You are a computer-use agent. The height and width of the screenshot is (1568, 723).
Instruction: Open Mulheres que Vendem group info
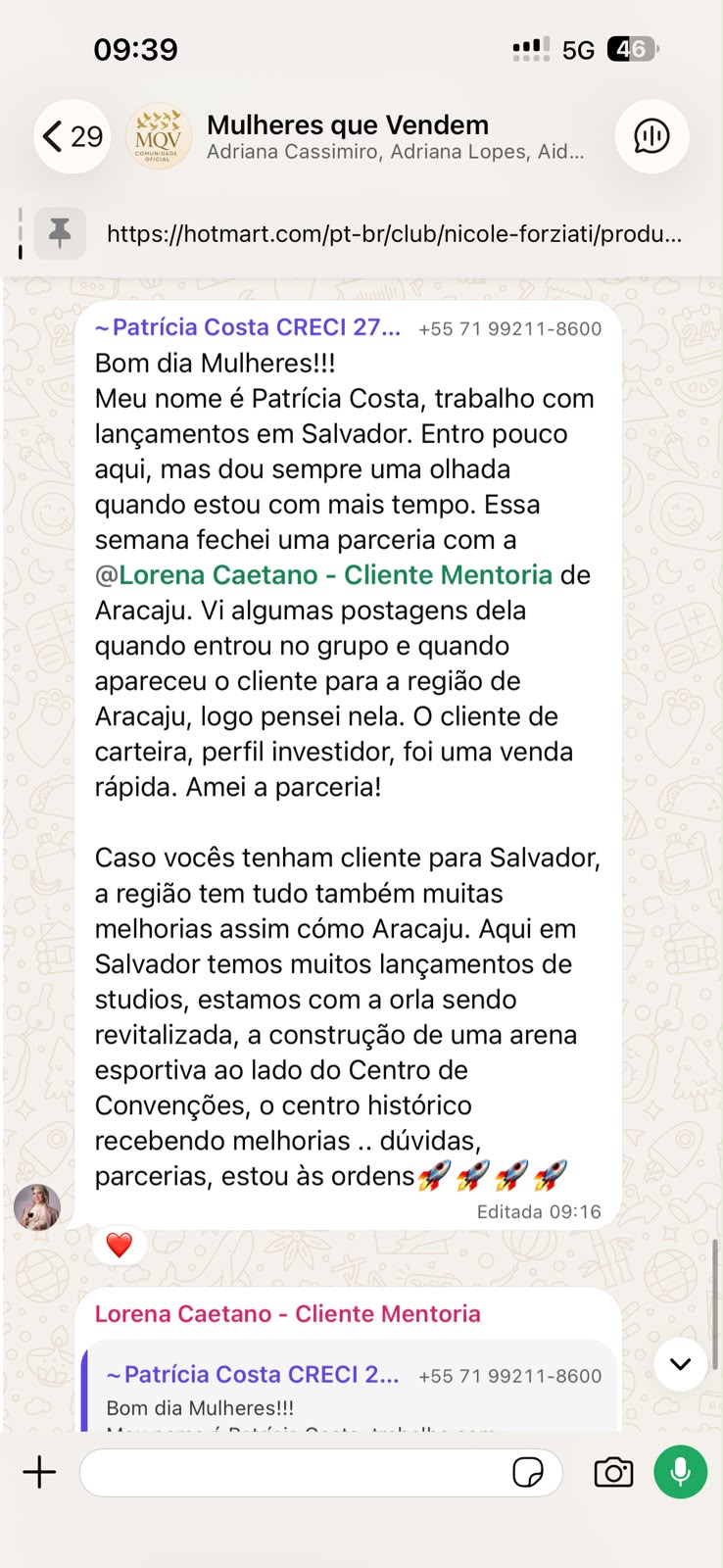395,136
